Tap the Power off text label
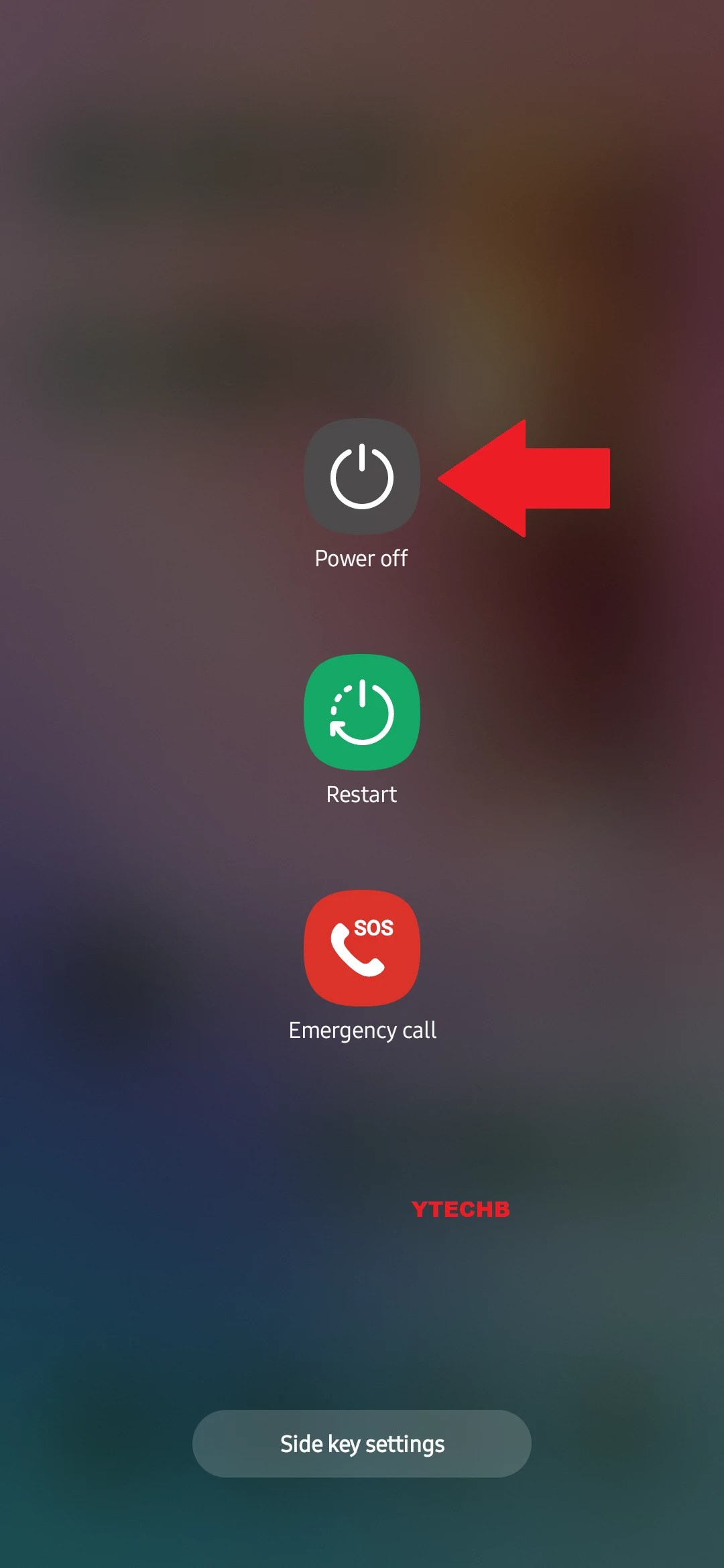 (x=362, y=558)
